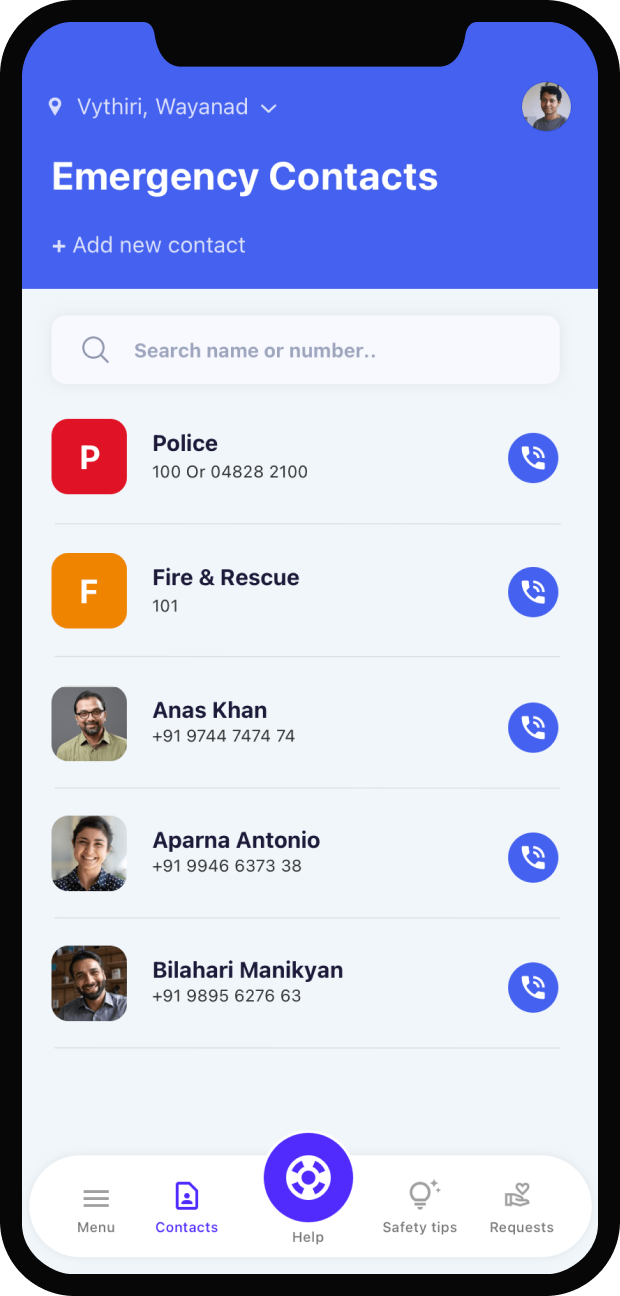The height and width of the screenshot is (1296, 620).
Task: Open the profile picture in the header
Action: click(546, 107)
